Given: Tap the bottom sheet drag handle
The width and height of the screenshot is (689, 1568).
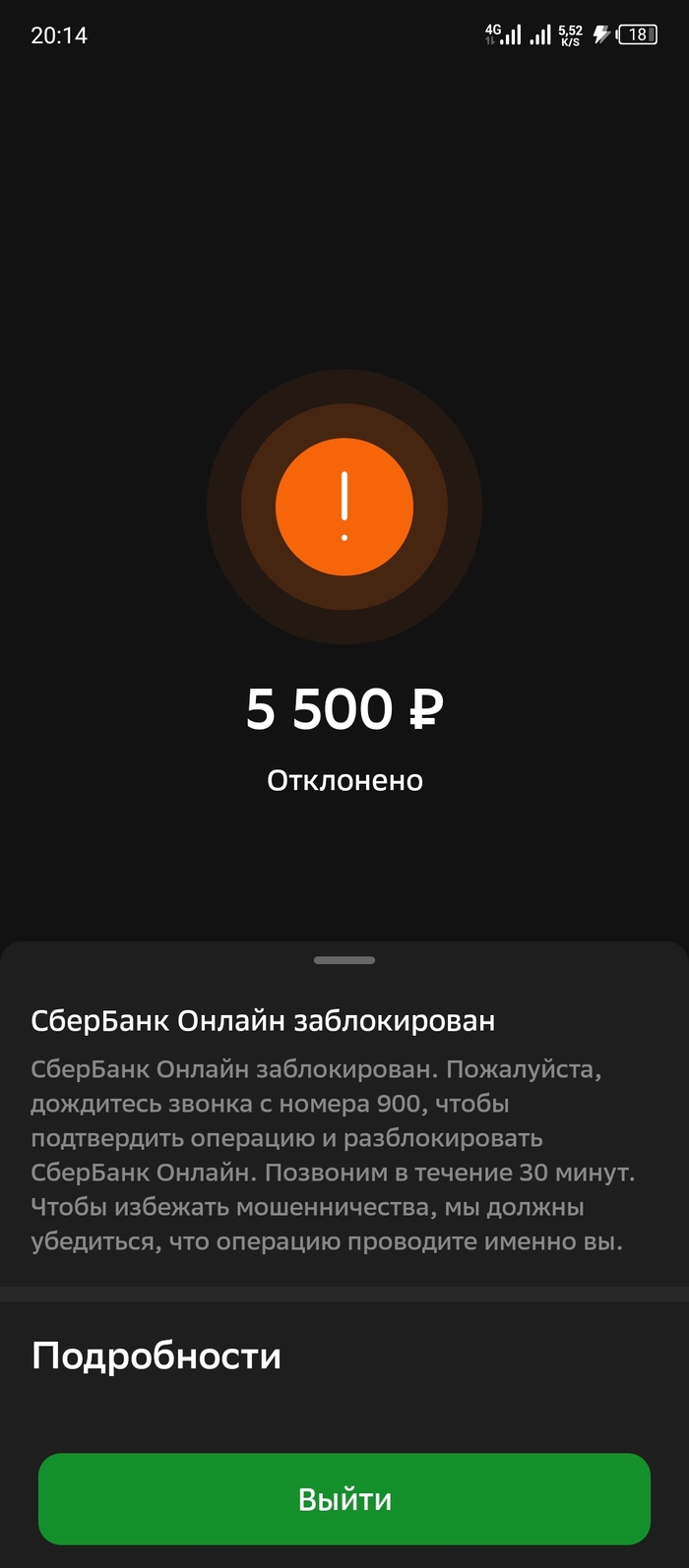Looking at the screenshot, I should coord(344,960).
